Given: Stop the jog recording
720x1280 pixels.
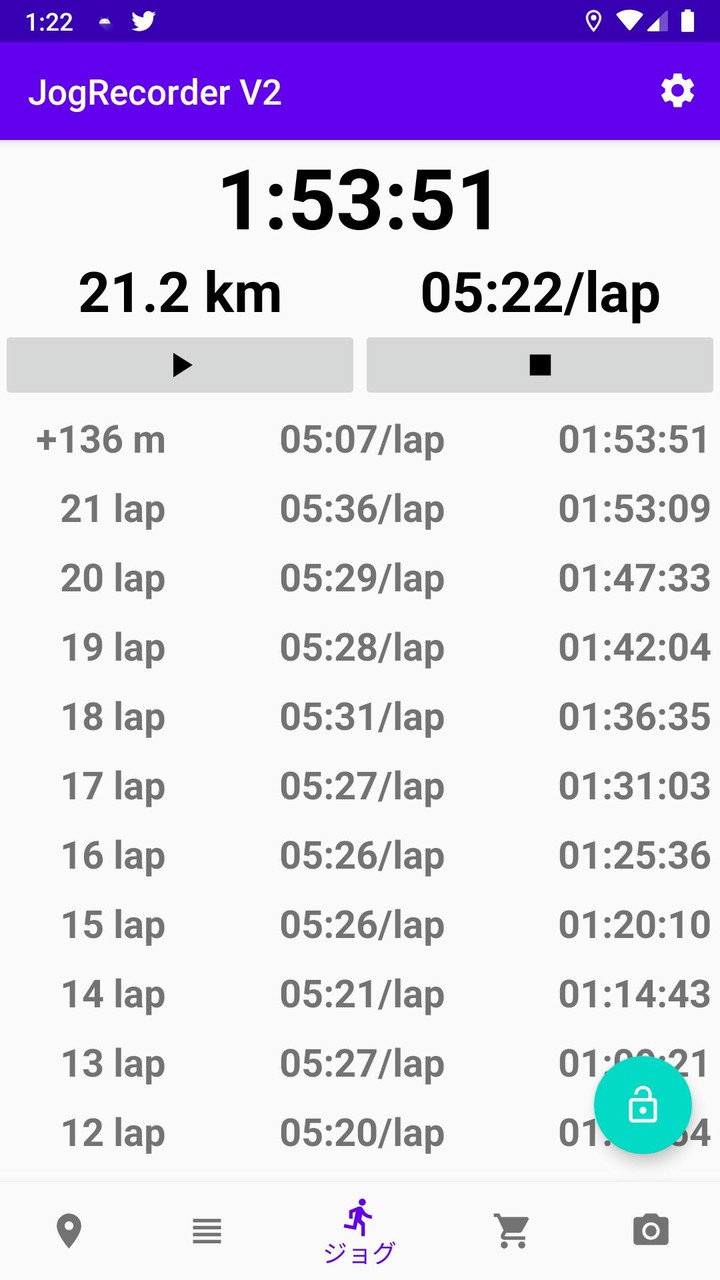Looking at the screenshot, I should tap(540, 365).
